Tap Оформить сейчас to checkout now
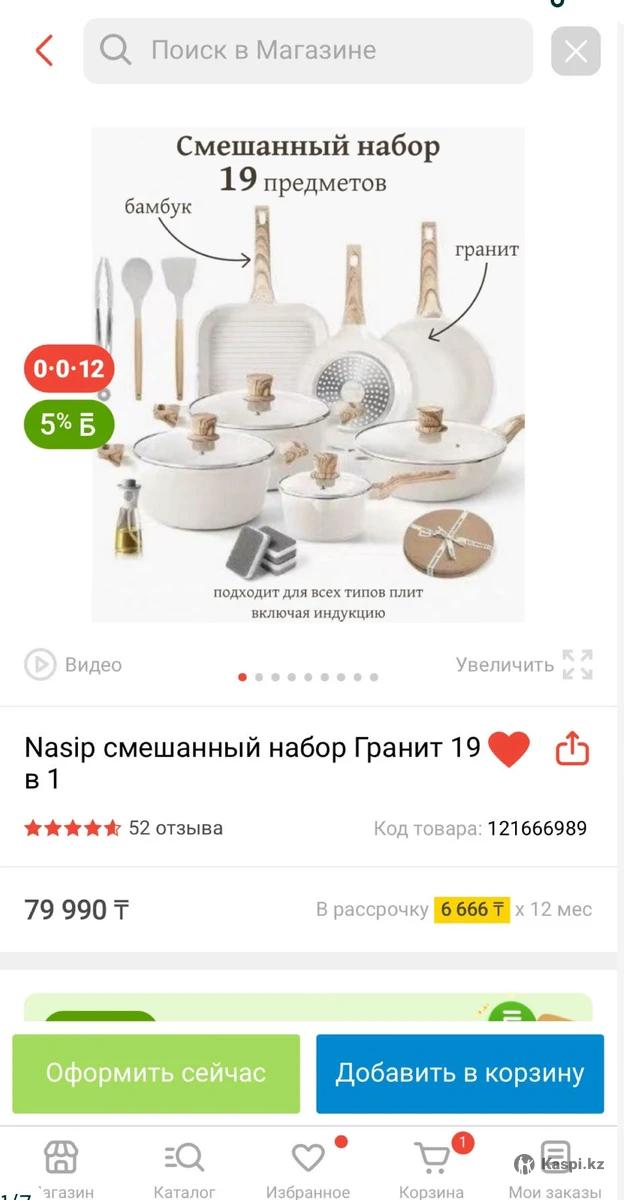Viewport: 624px width, 1200px height. point(156,1074)
